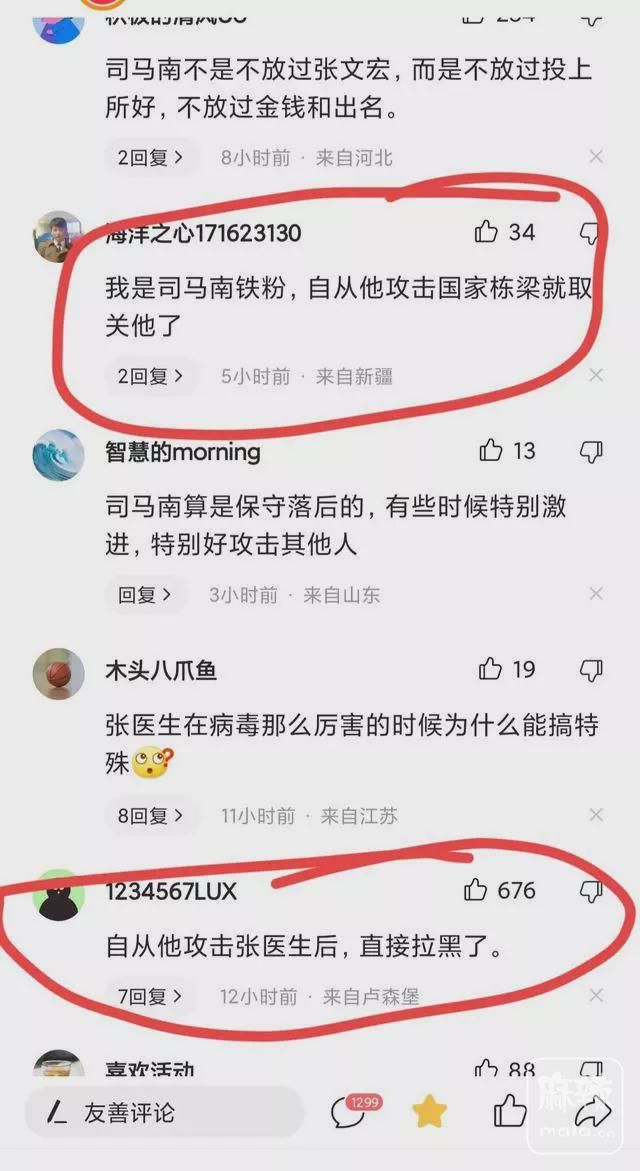Dismiss the comment from 卢森堡
Screen dimensions: 640x1171
pos(596,996)
